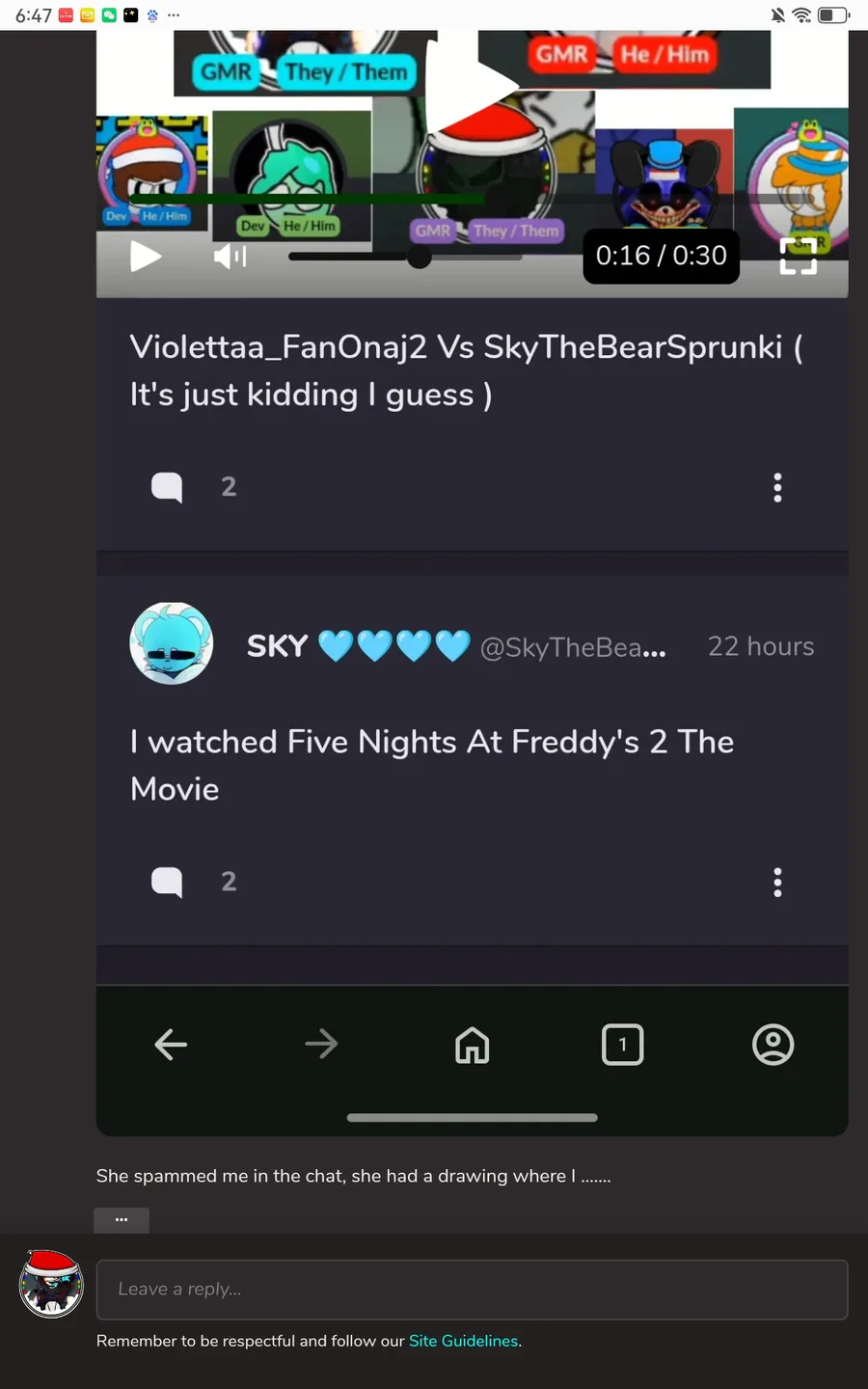The image size is (868, 1389).
Task: Expand the truncated post text
Action: (x=122, y=1220)
